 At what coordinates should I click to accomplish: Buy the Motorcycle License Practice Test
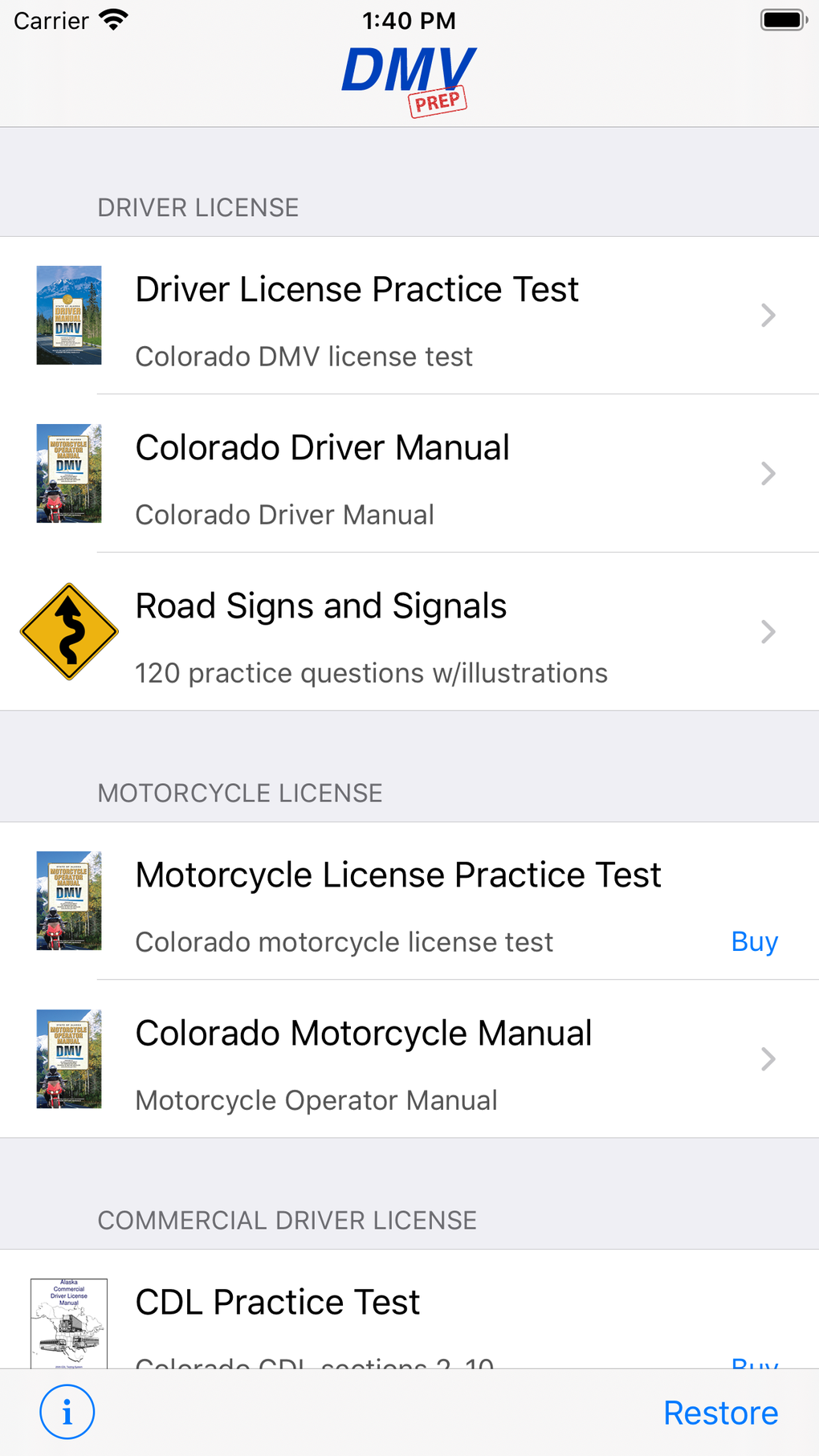tap(753, 940)
